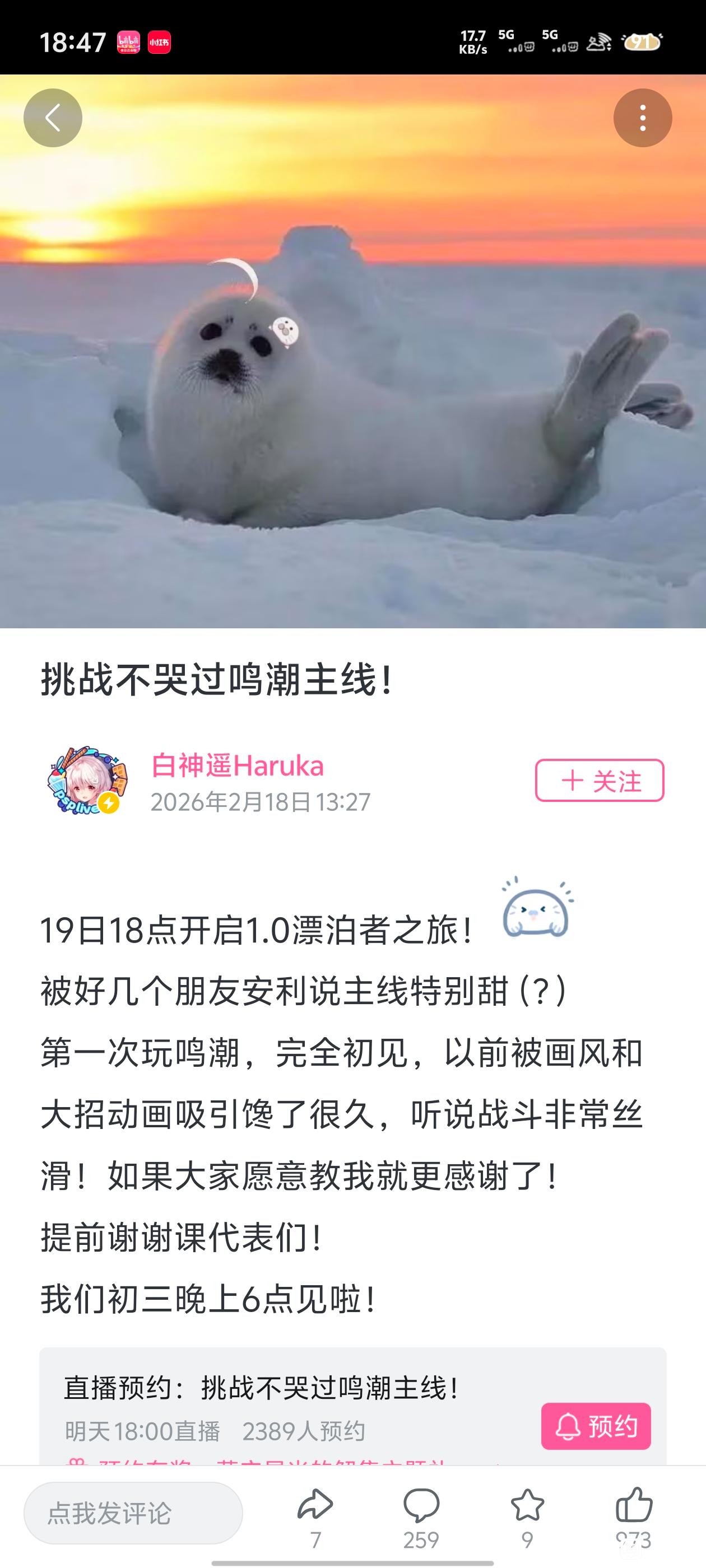The image size is (706, 1568).
Task: Tap 点我发评论 comment field
Action: pos(133,1513)
